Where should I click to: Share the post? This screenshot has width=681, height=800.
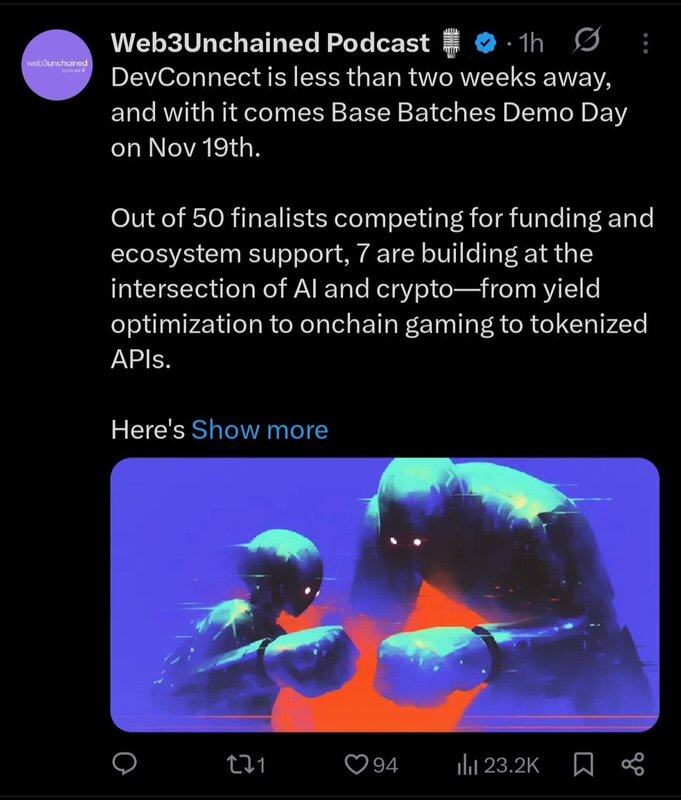632,765
